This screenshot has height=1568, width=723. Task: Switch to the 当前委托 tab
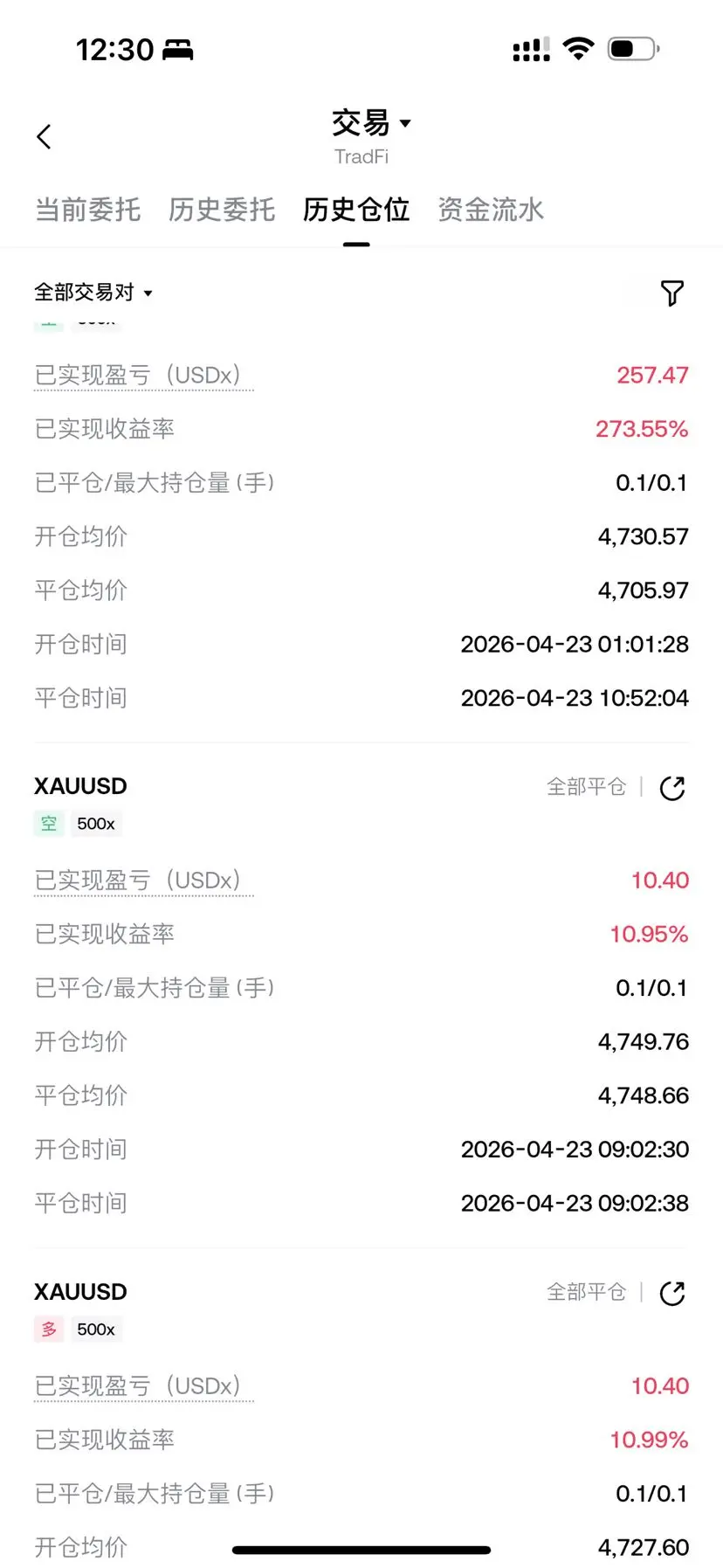point(87,210)
